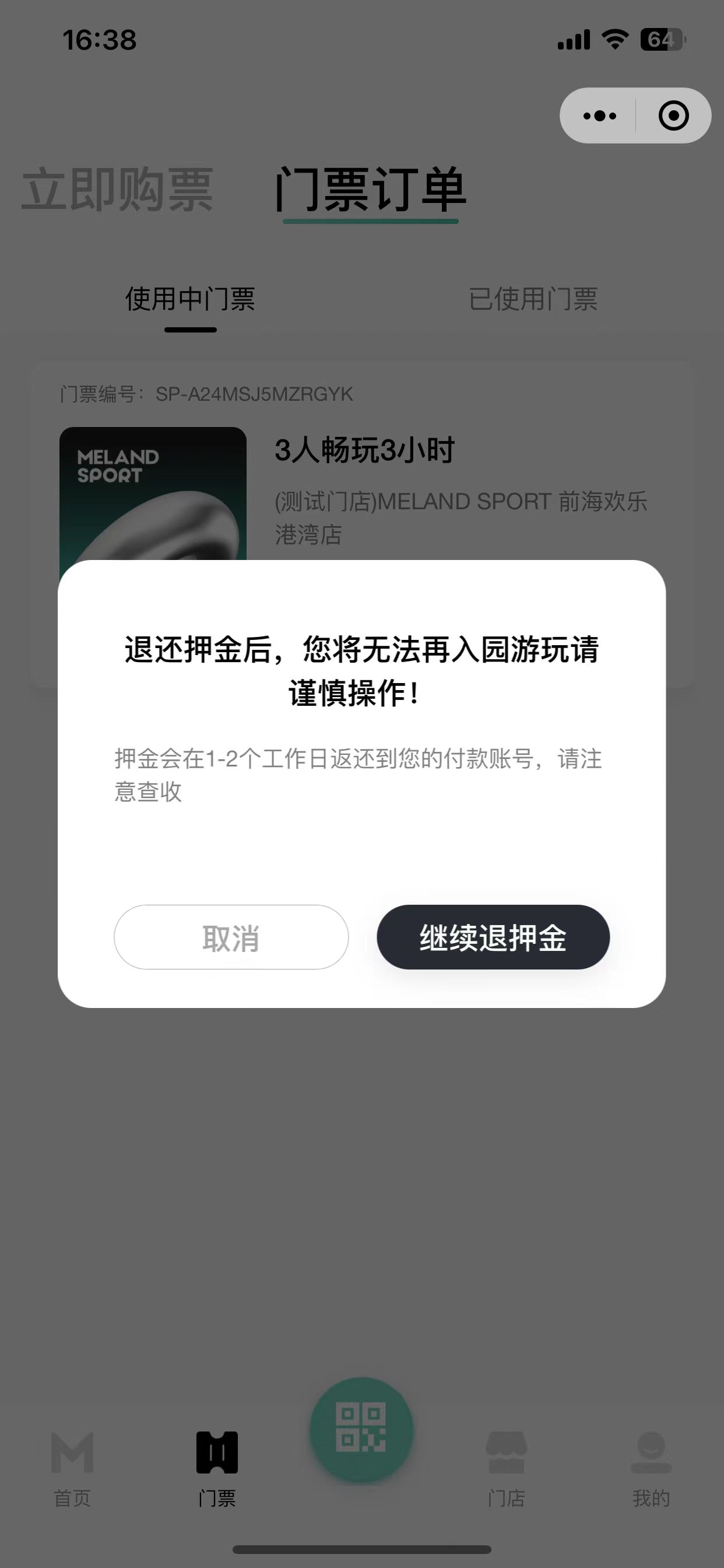The height and width of the screenshot is (1568, 724).
Task: Close the mini program with the circle icon
Action: click(x=673, y=116)
